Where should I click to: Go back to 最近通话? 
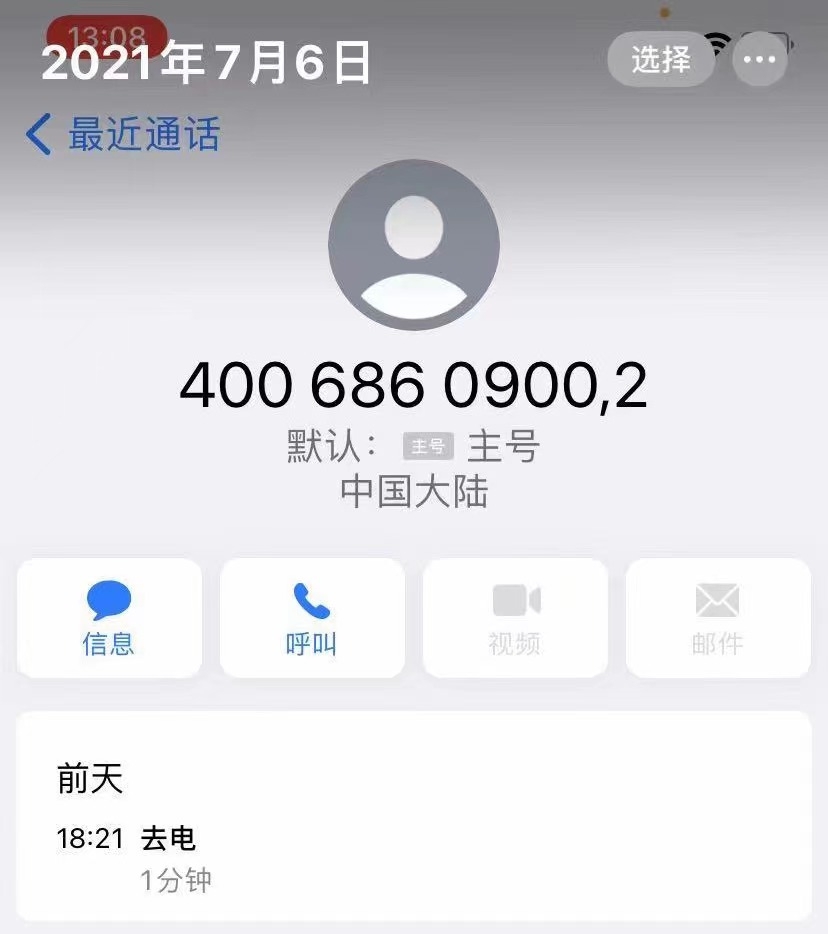point(122,134)
